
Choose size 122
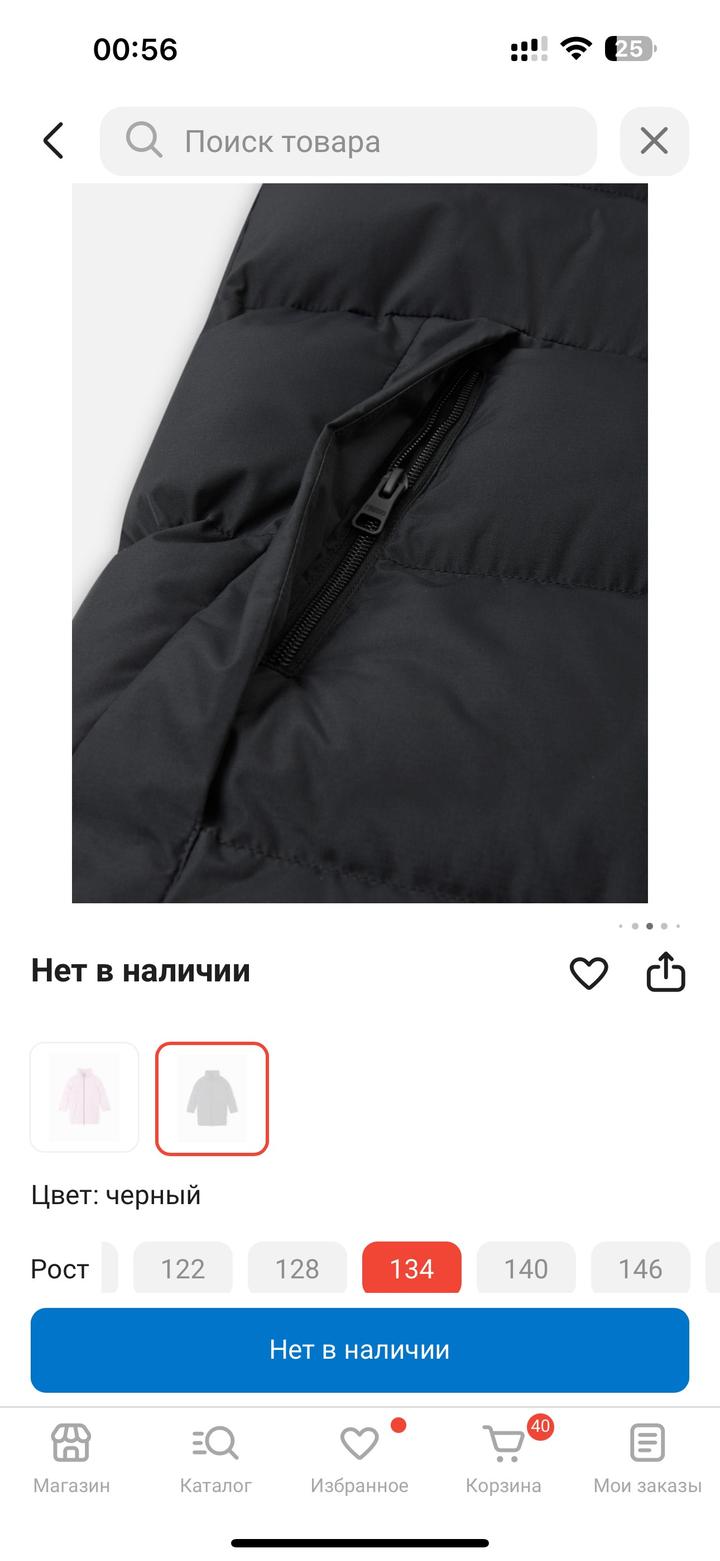[x=183, y=1268]
